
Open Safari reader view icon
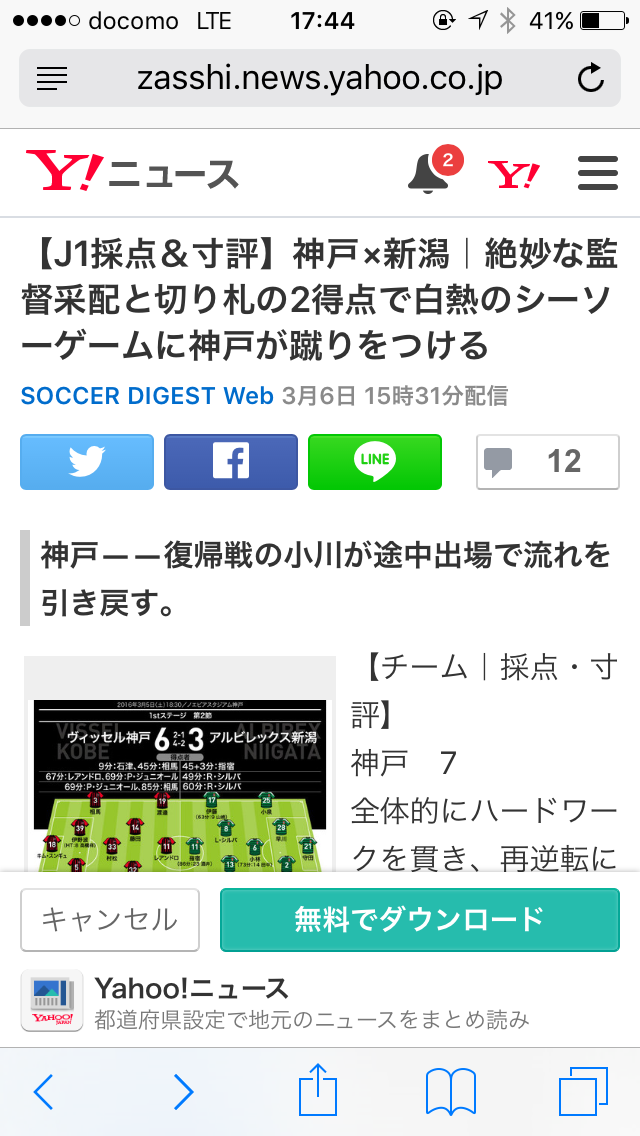(51, 78)
